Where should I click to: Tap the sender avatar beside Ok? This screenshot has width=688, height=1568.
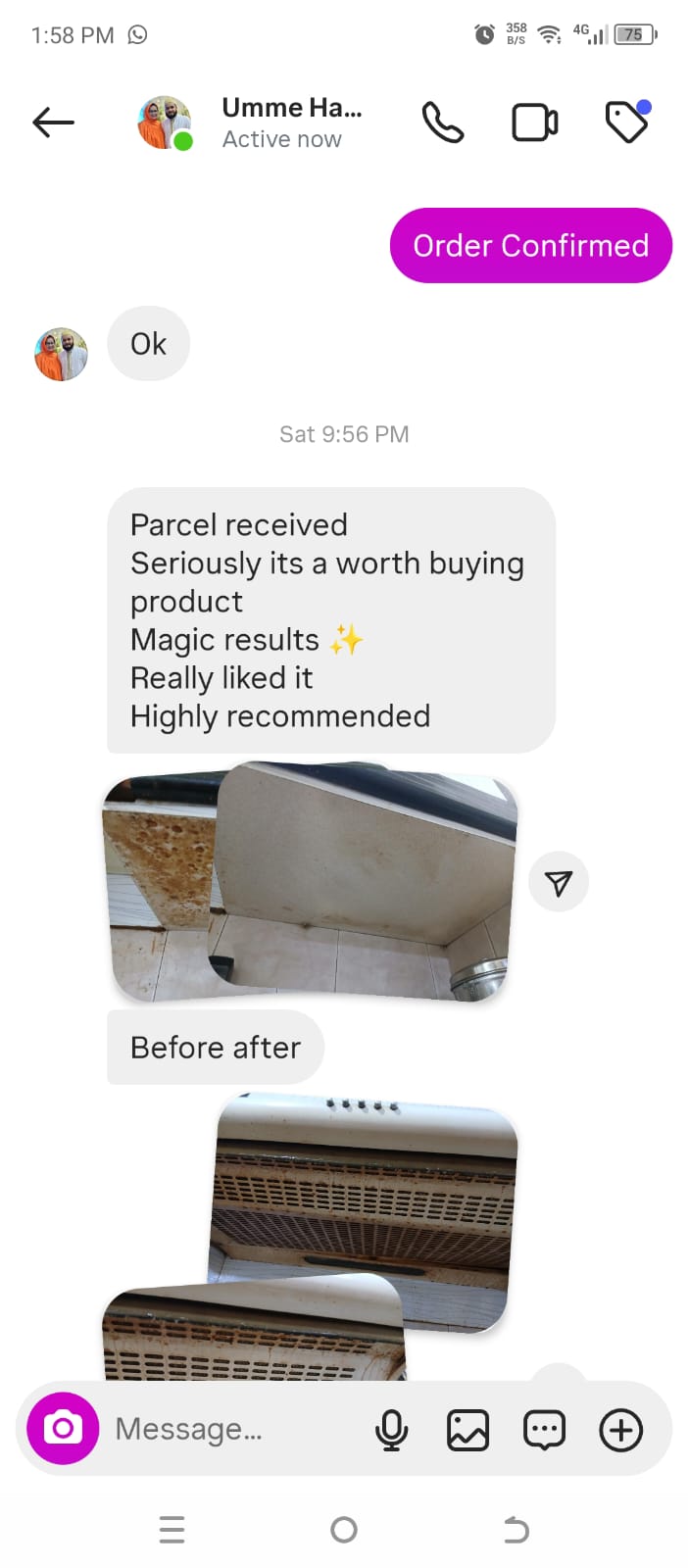[61, 354]
